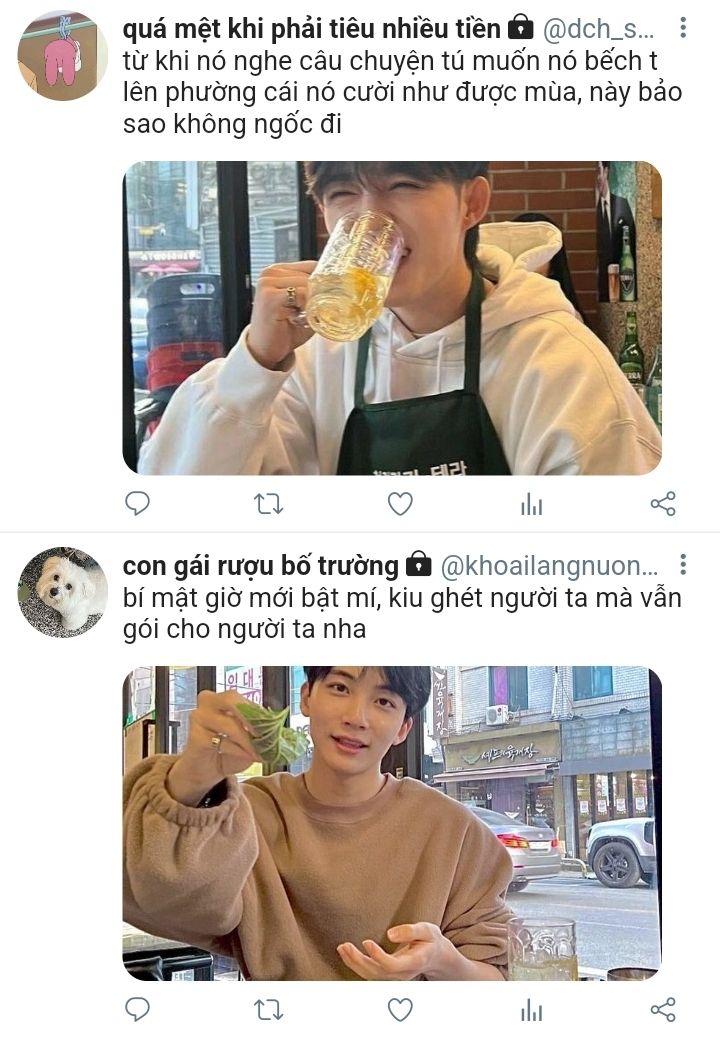Open the beer-drinking photo in first tweet
720x1037 pixels.
(x=392, y=317)
